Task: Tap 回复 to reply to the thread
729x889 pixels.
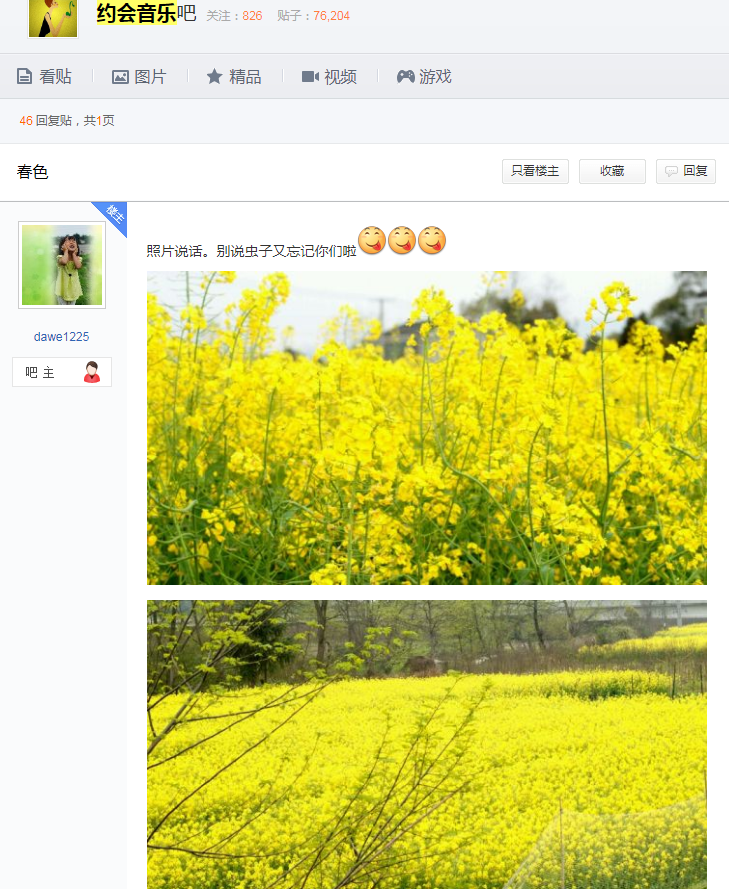Action: point(686,171)
